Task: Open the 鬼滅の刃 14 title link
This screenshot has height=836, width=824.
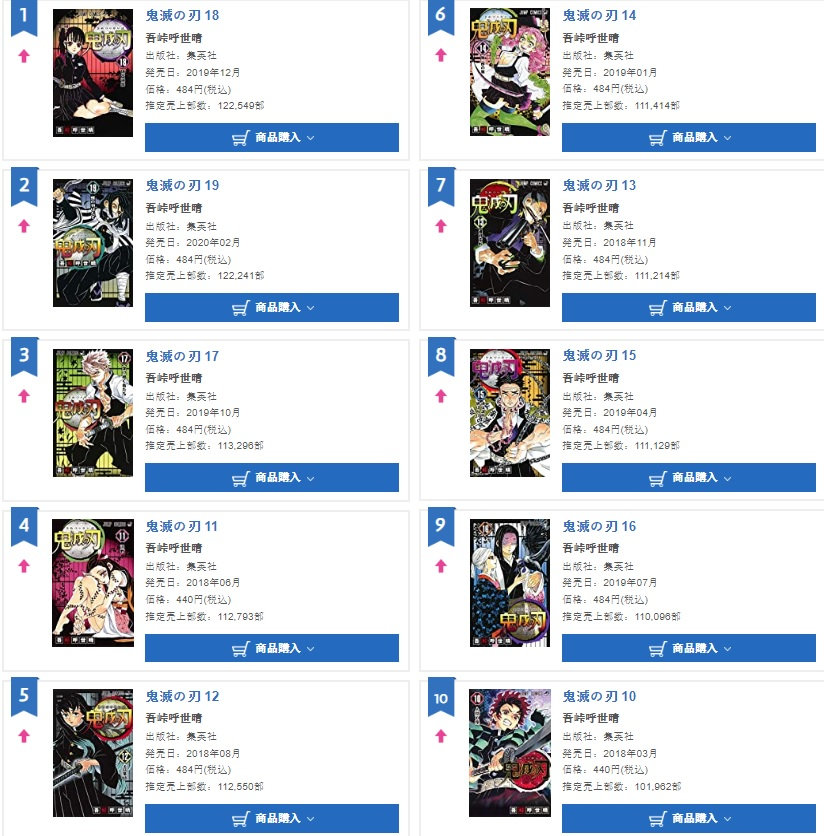Action: [x=599, y=16]
